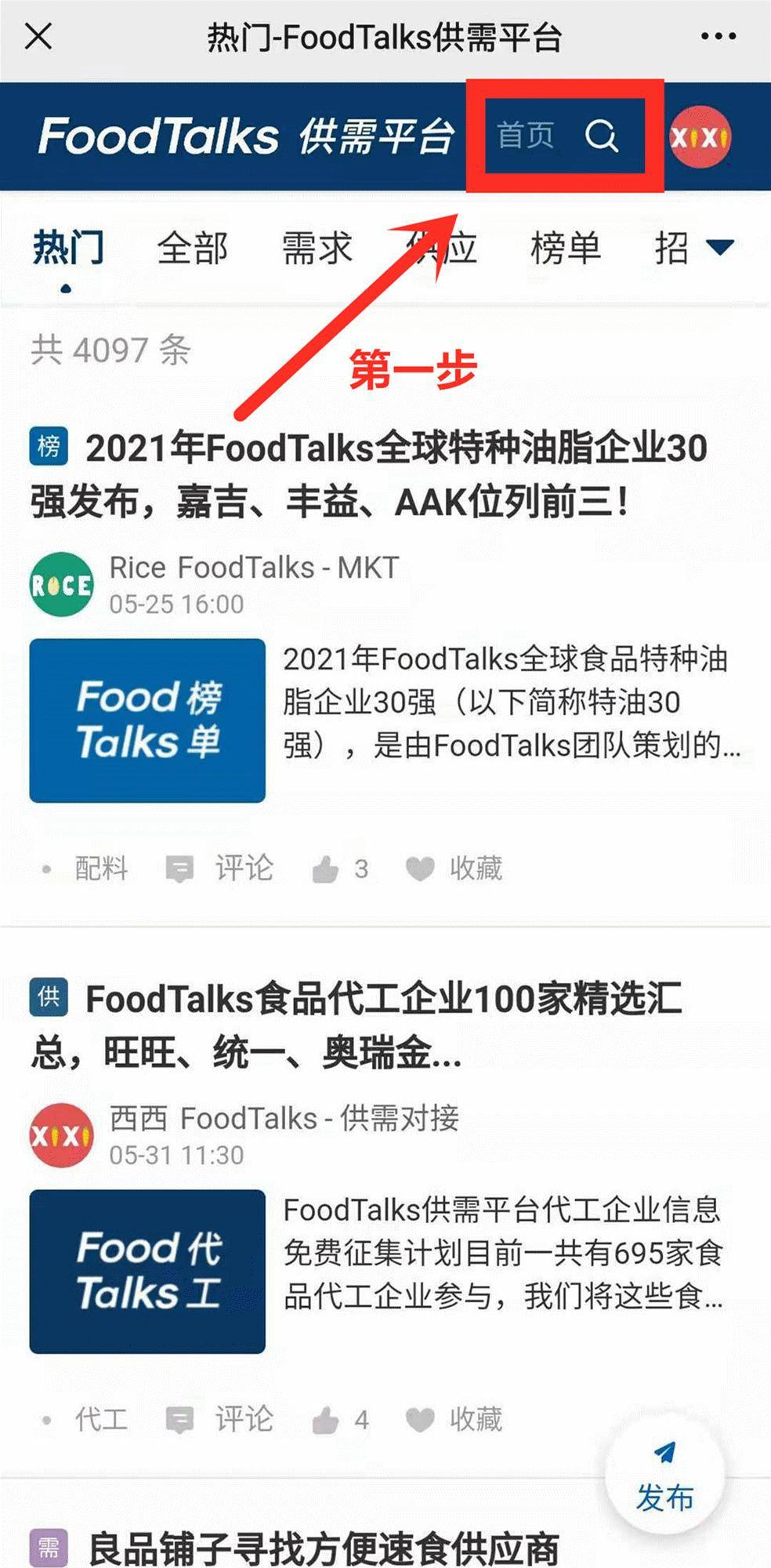Click the Rice FoodTalks author avatar

coord(61,583)
